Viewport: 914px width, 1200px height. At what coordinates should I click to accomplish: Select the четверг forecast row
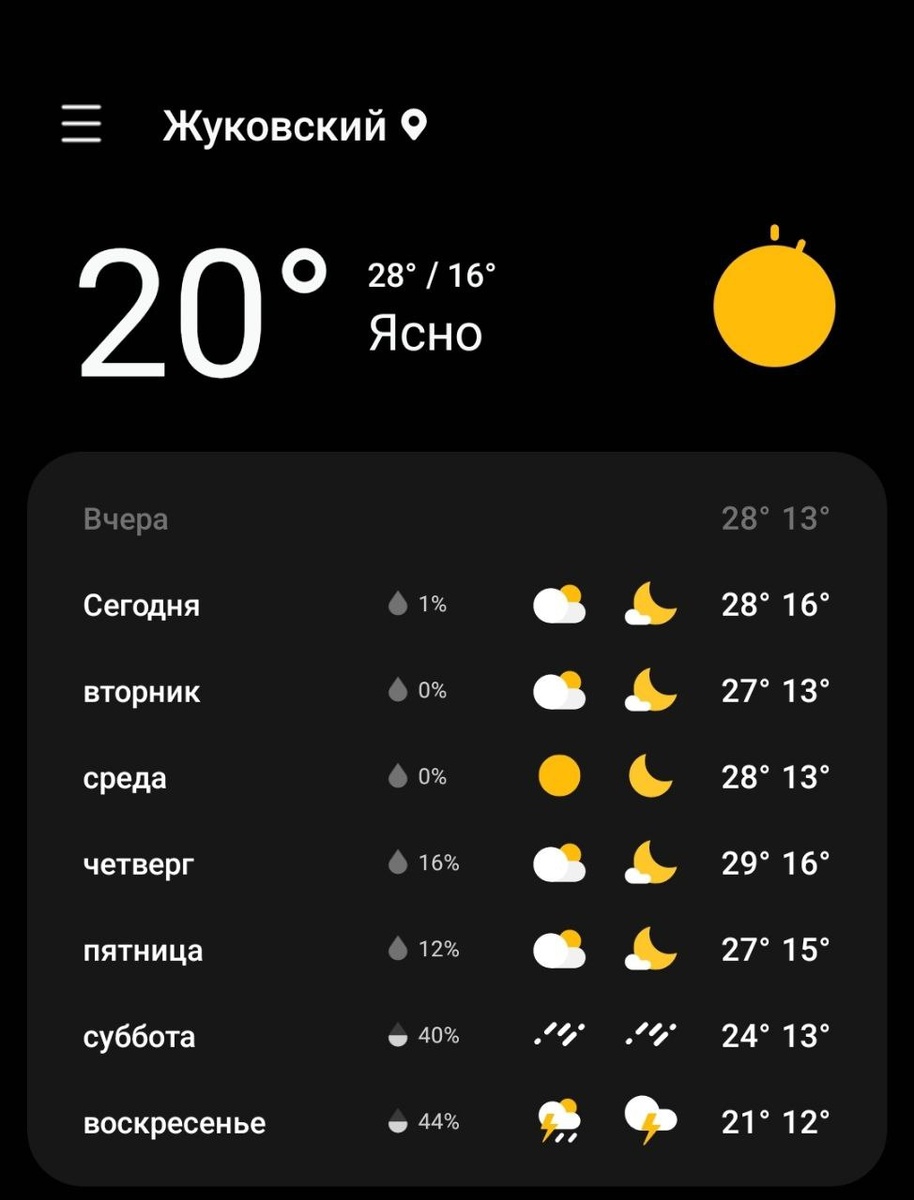pyautogui.click(x=457, y=863)
